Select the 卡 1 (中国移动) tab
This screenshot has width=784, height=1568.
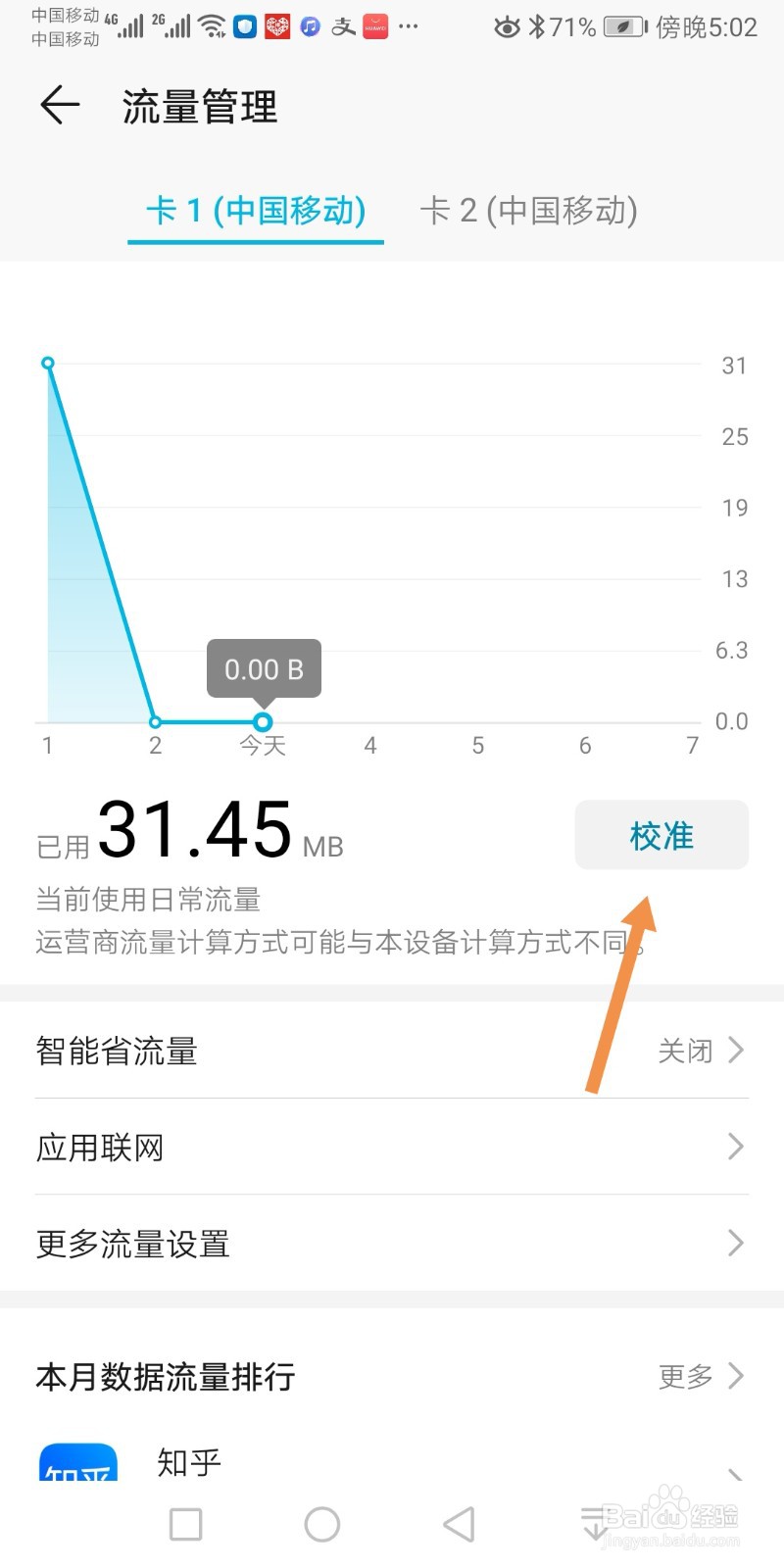256,211
